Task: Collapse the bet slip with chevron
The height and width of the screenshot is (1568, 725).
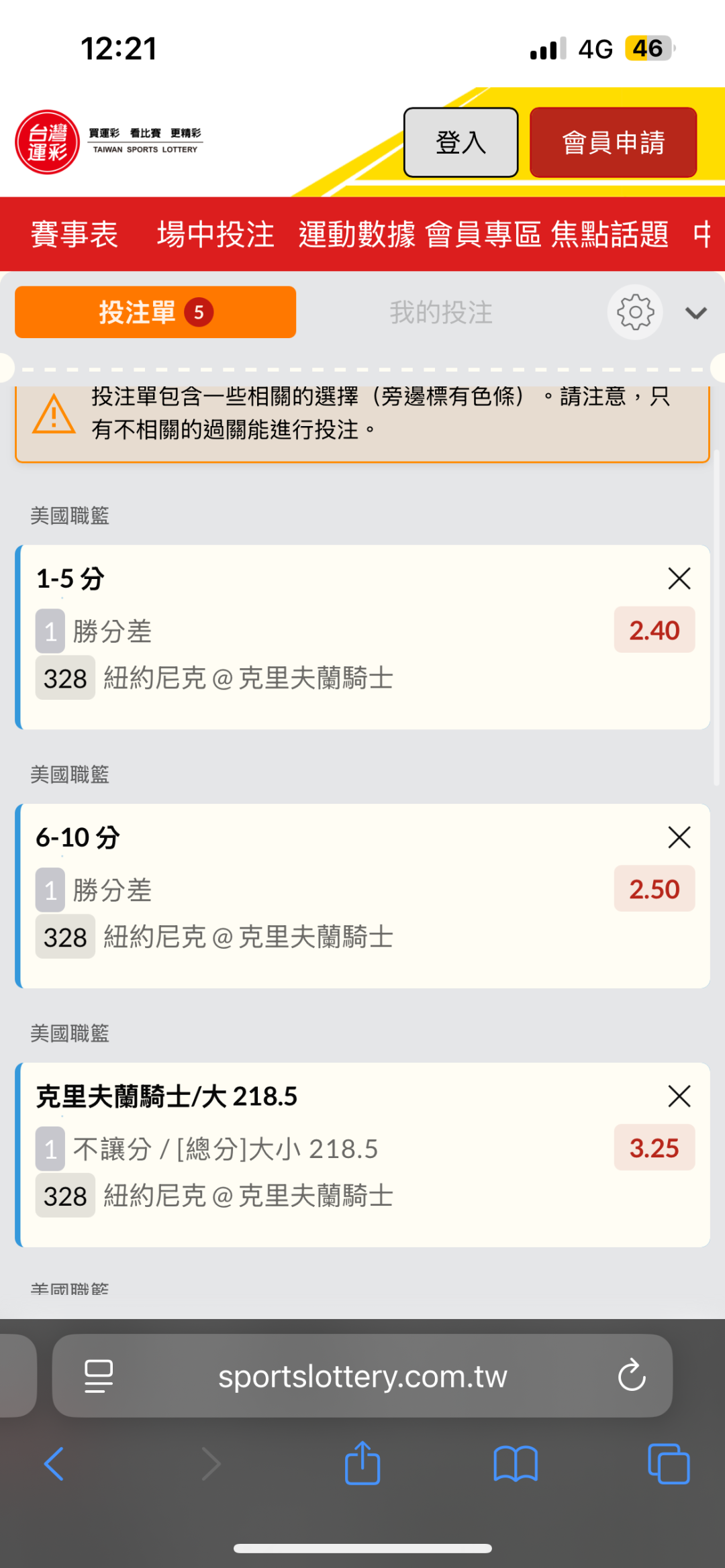Action: pos(695,313)
